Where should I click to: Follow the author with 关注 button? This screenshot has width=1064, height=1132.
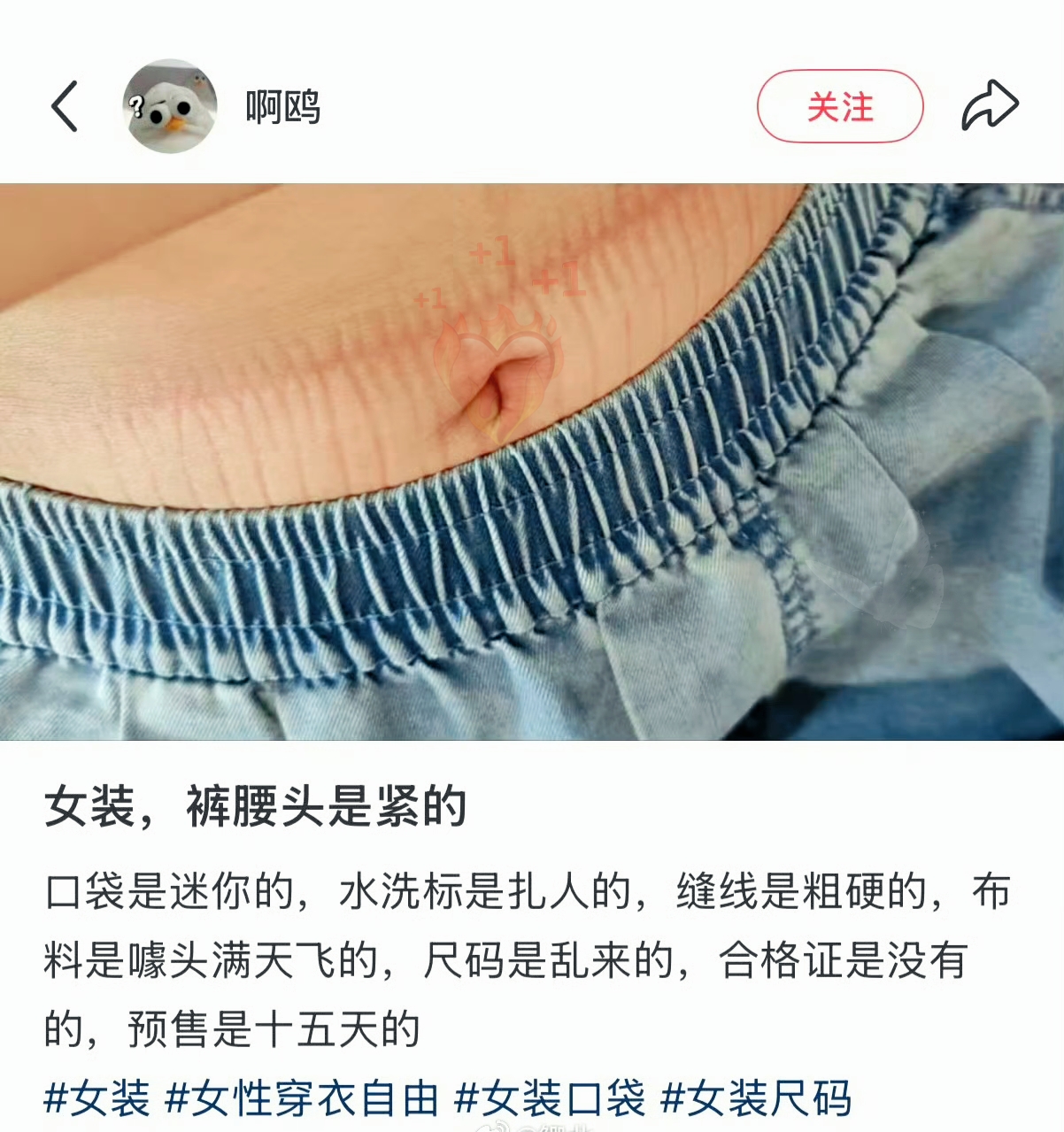coord(839,106)
